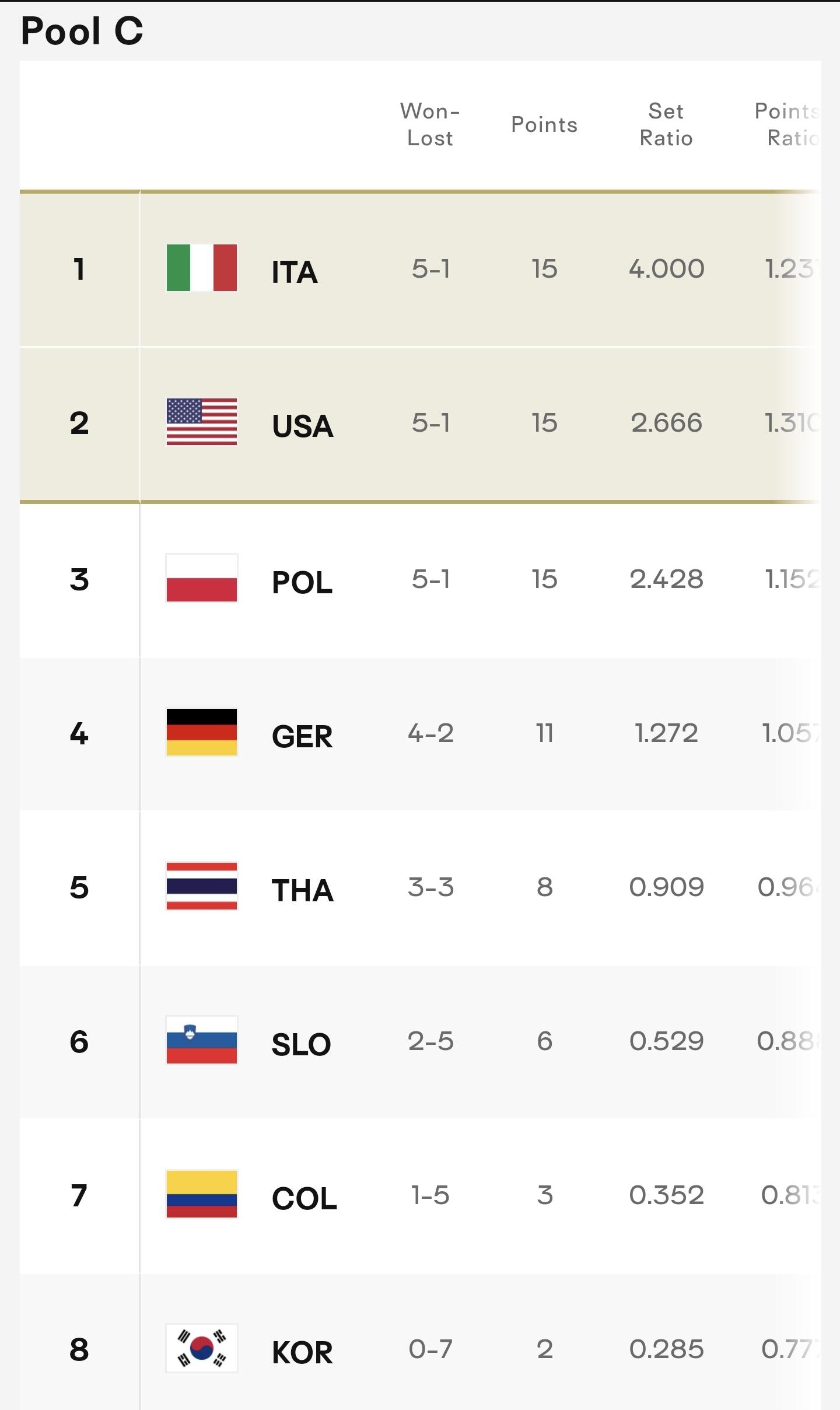Select the POL team entry
840x1410 pixels.
click(x=420, y=580)
